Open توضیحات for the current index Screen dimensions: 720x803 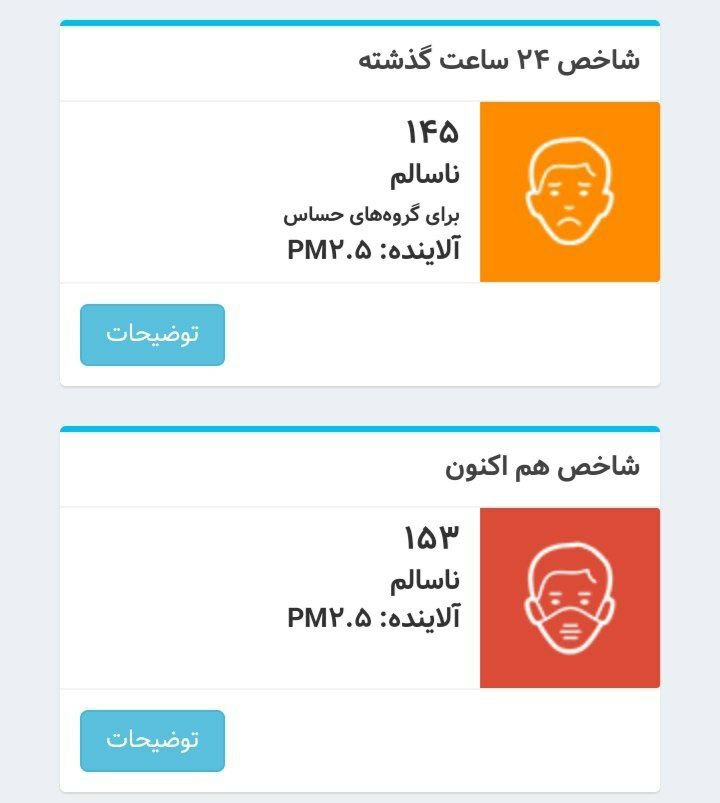(x=152, y=741)
